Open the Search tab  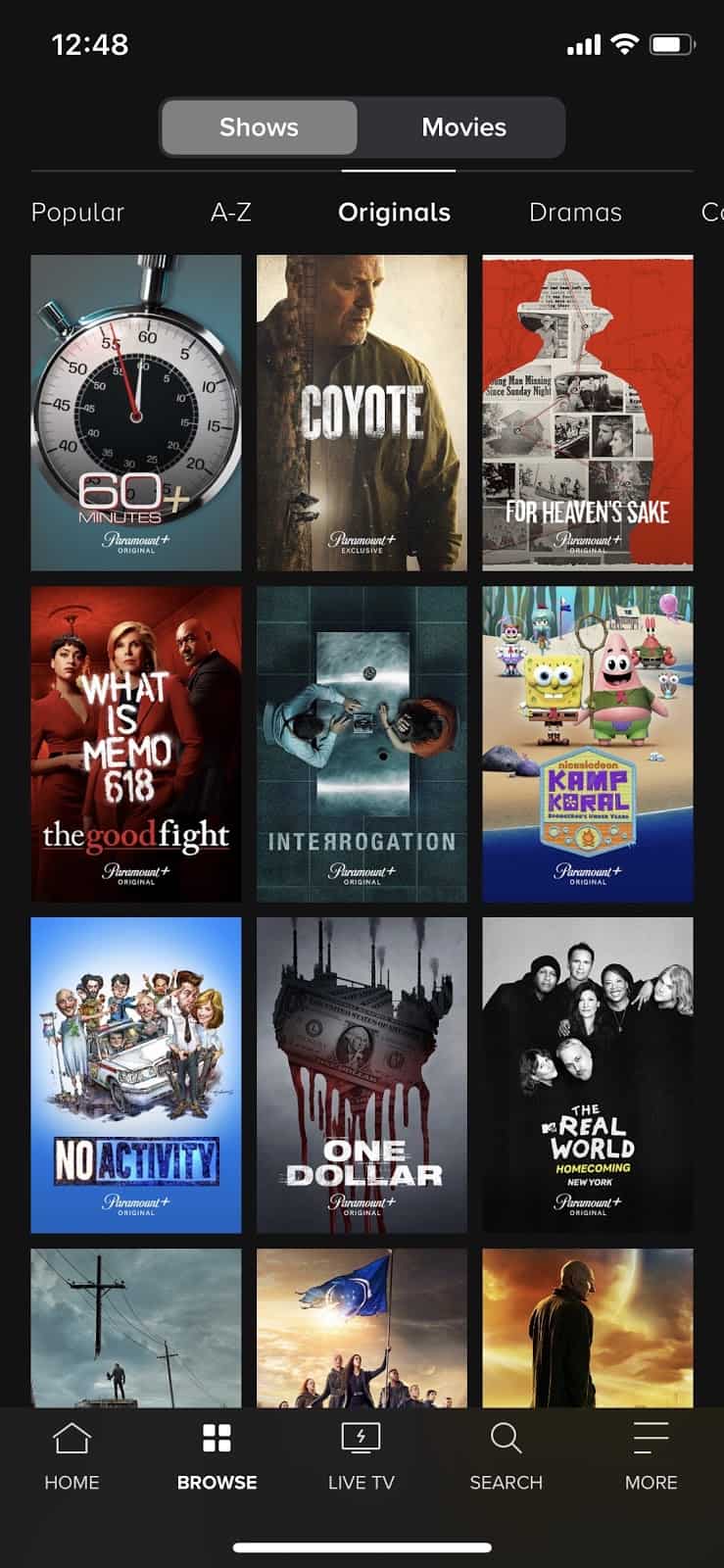click(x=506, y=1456)
